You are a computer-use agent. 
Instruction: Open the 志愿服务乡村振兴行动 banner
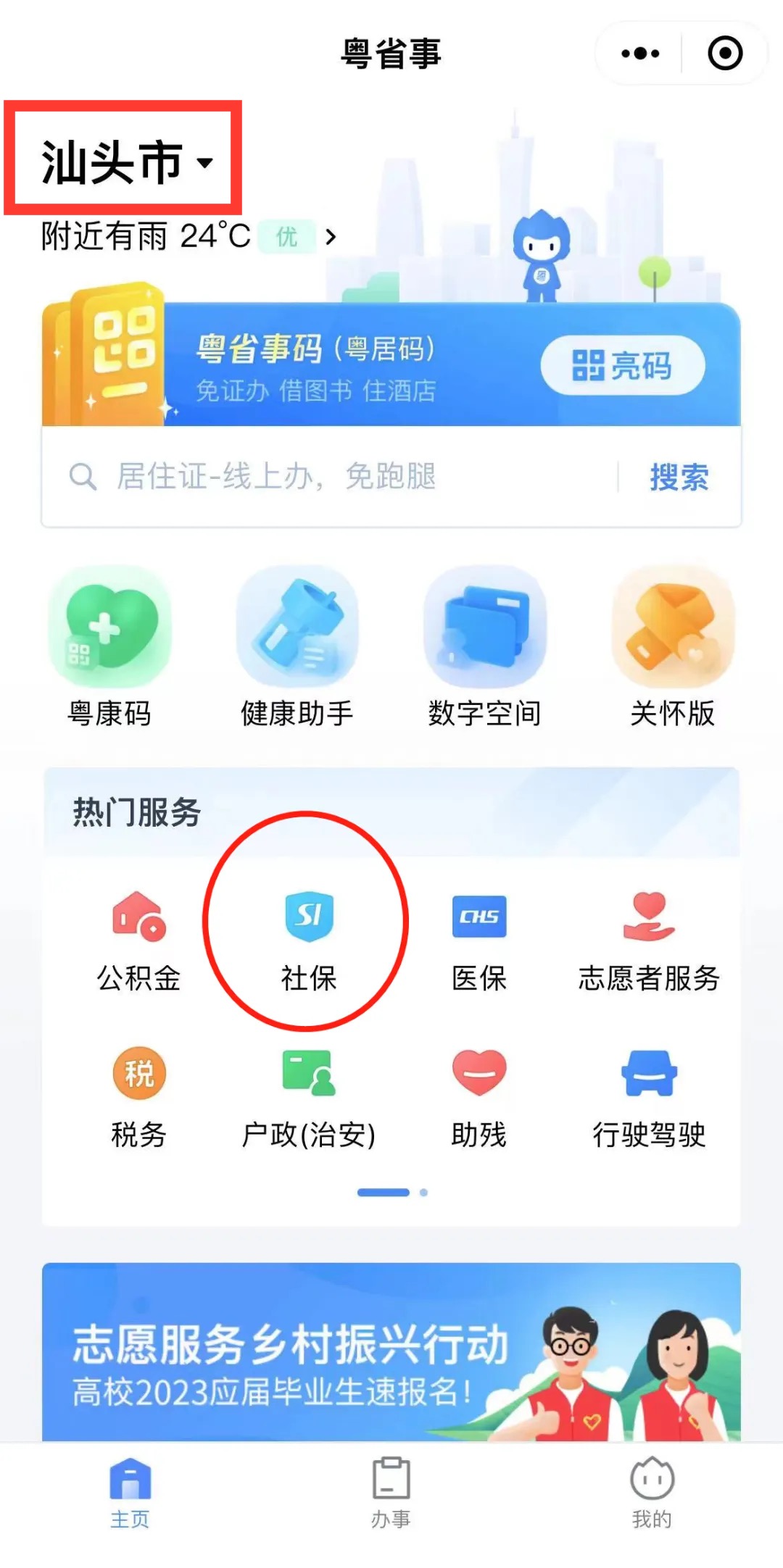point(391,1352)
